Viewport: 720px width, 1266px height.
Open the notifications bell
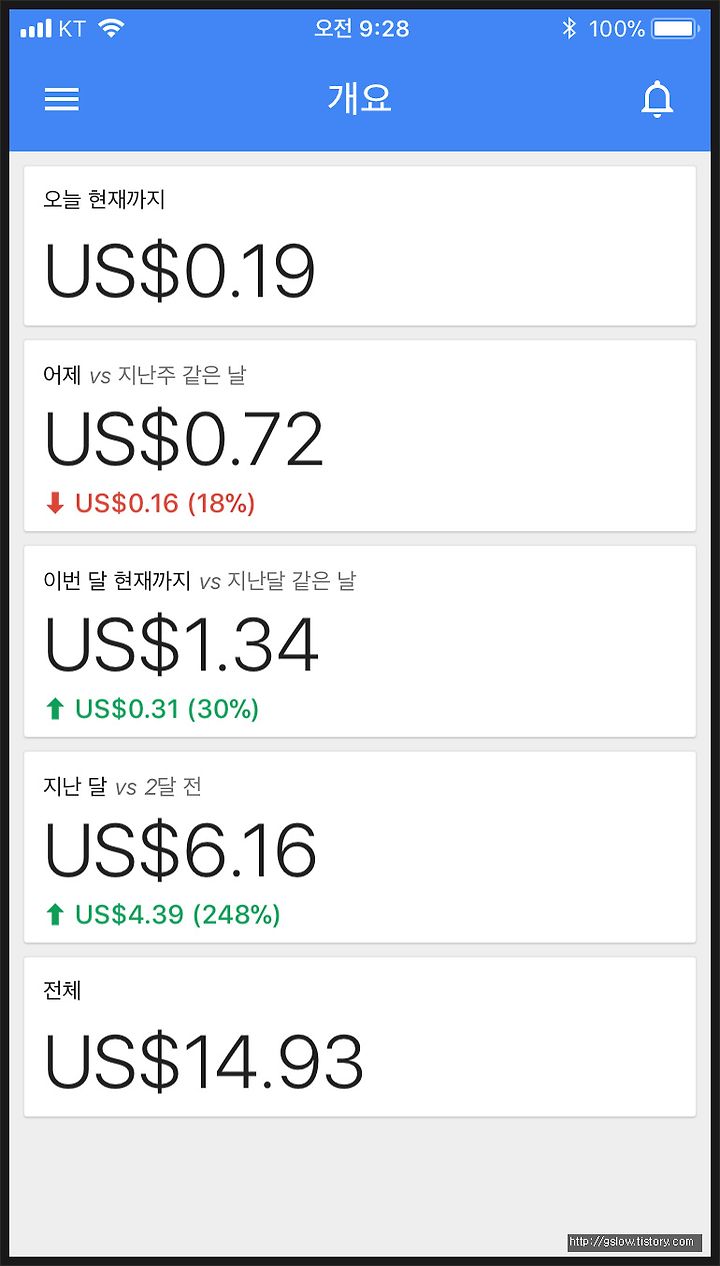point(657,99)
